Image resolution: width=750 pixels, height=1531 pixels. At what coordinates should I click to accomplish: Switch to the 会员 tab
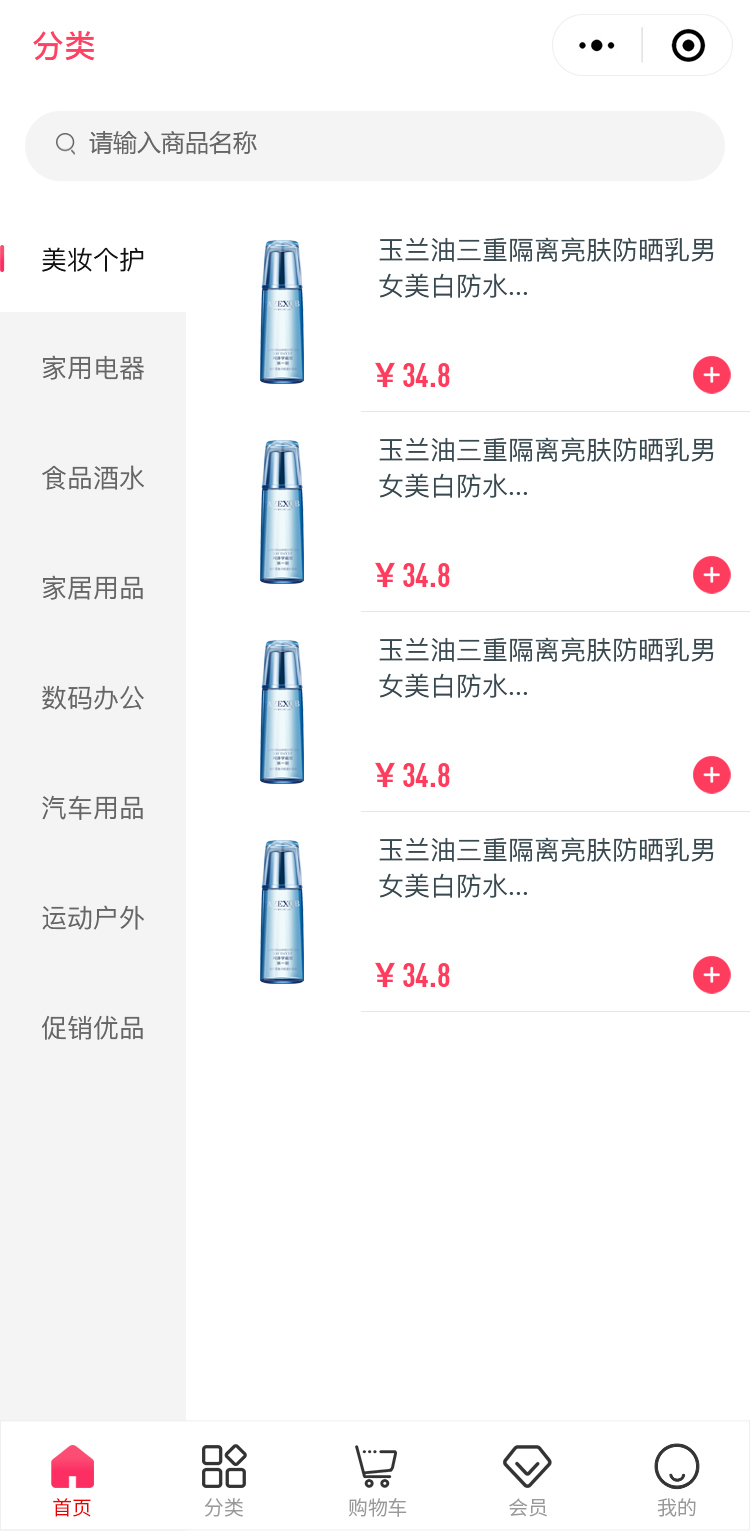tap(527, 1480)
